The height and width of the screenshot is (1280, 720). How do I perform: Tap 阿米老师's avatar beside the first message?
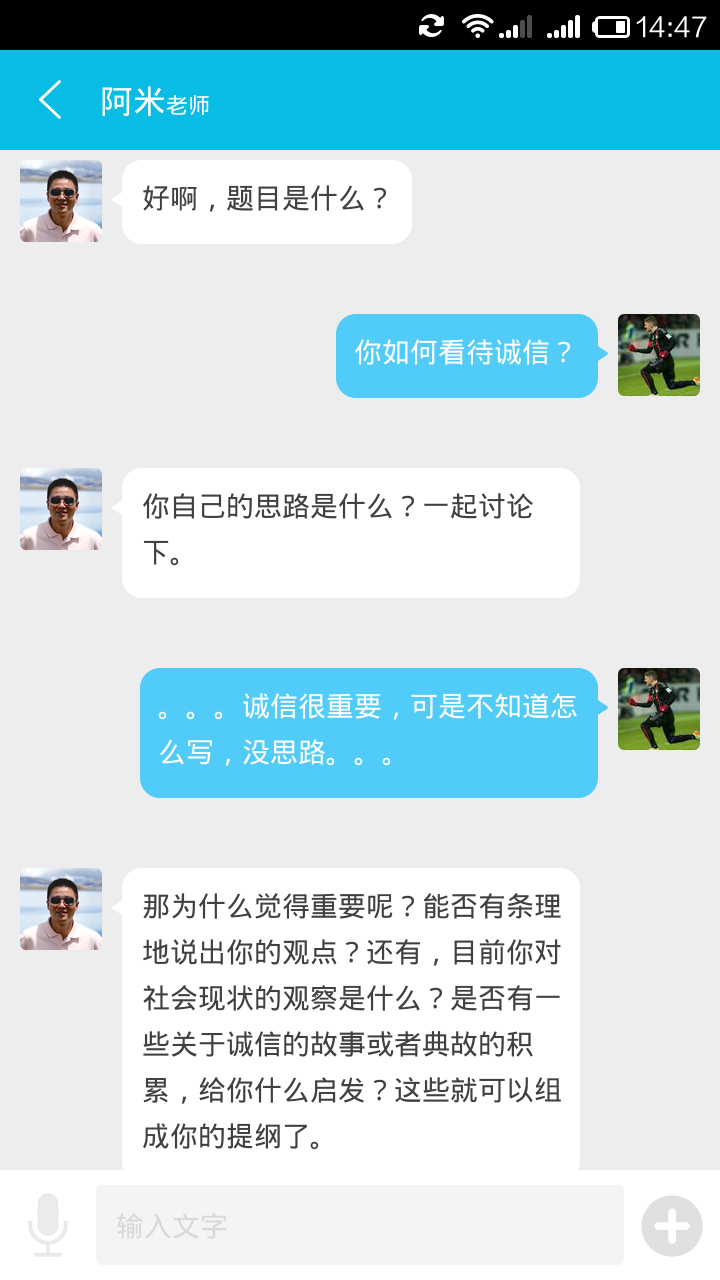(60, 200)
